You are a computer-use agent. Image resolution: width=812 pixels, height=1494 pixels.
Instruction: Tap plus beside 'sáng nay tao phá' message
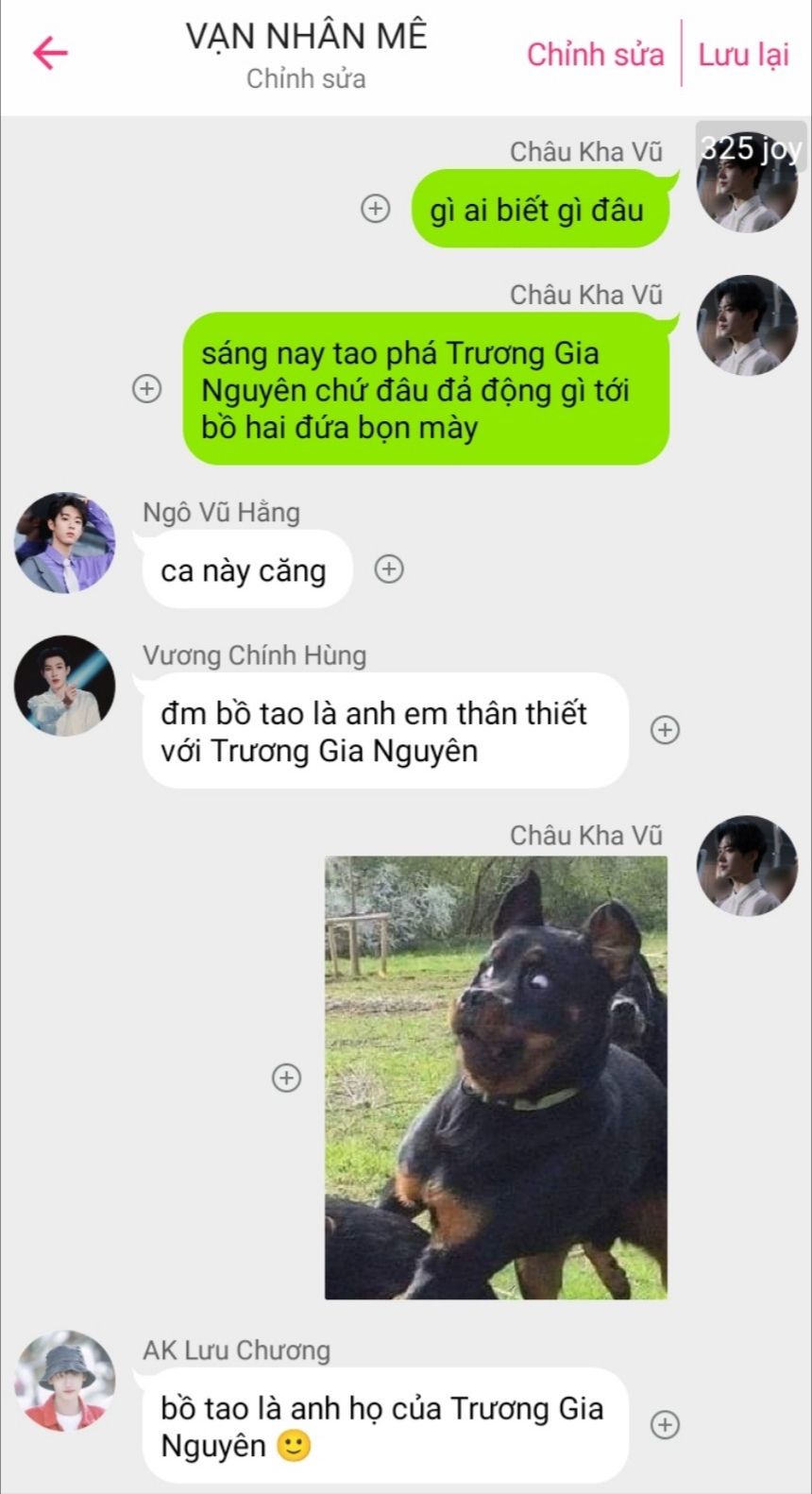point(146,388)
